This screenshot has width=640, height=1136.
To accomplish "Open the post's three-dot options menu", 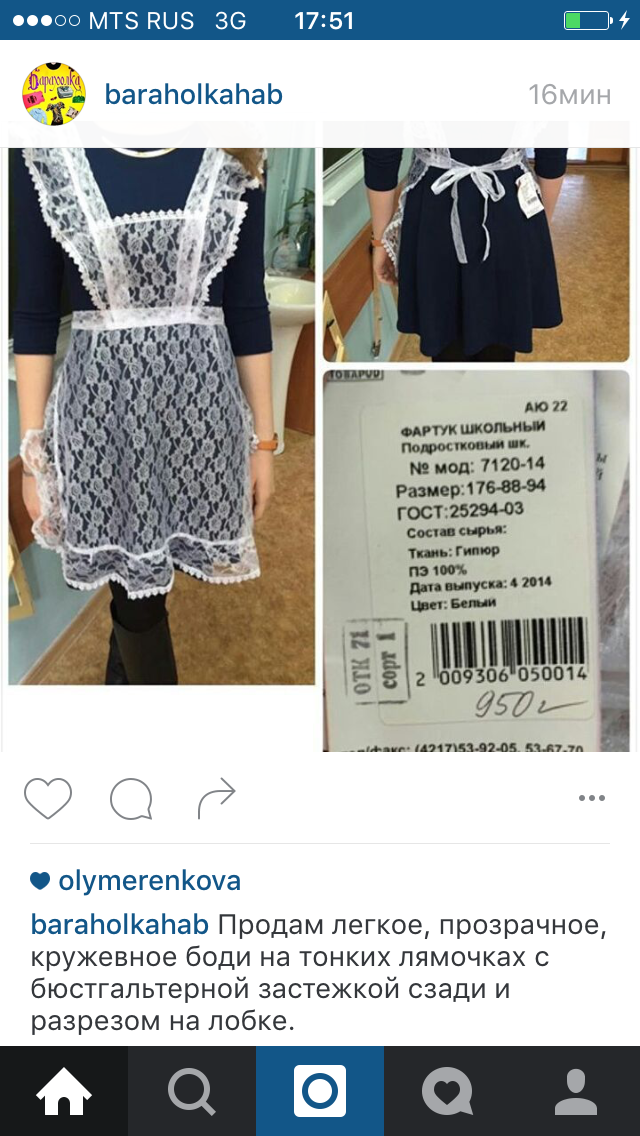I will click(592, 798).
